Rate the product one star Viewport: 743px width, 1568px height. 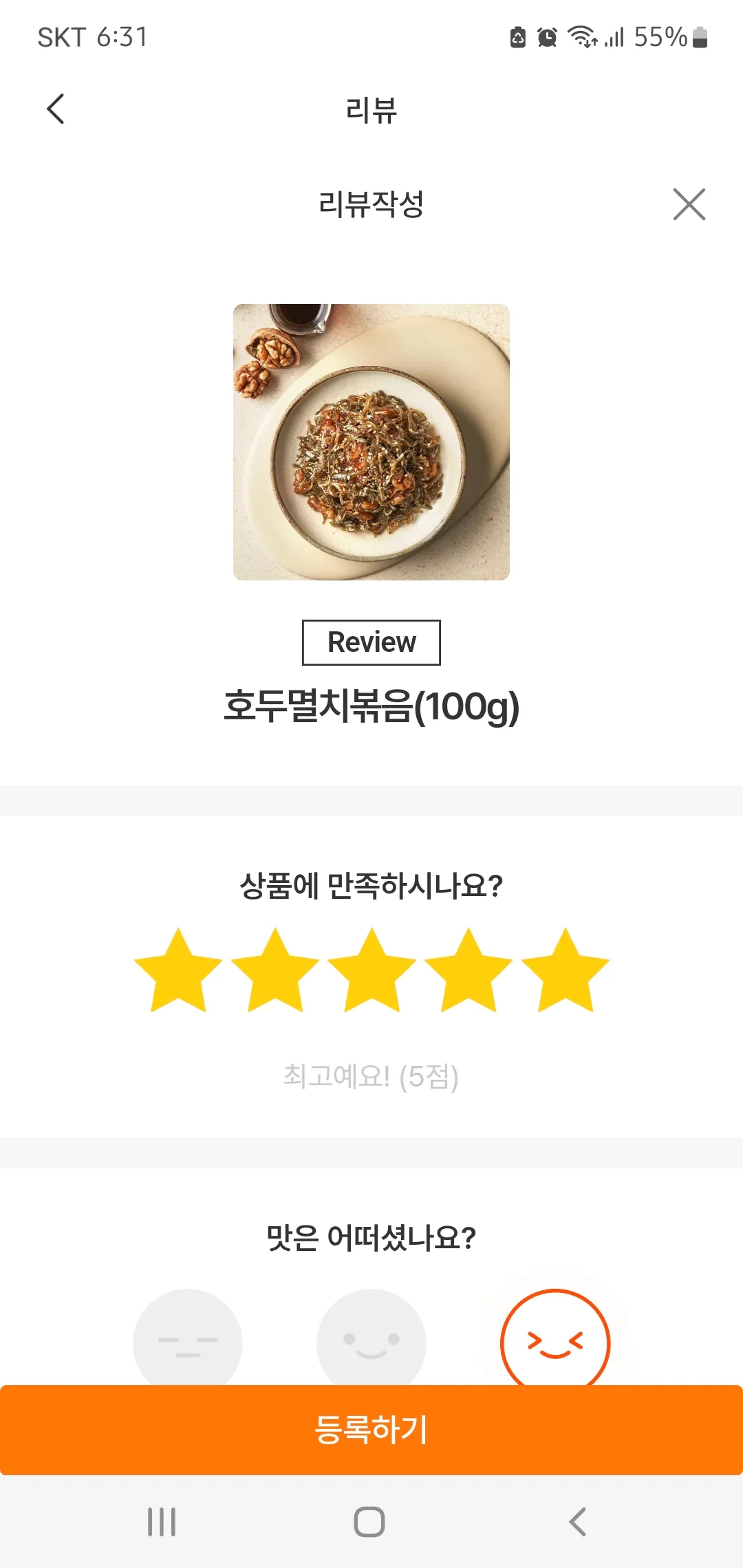click(178, 970)
